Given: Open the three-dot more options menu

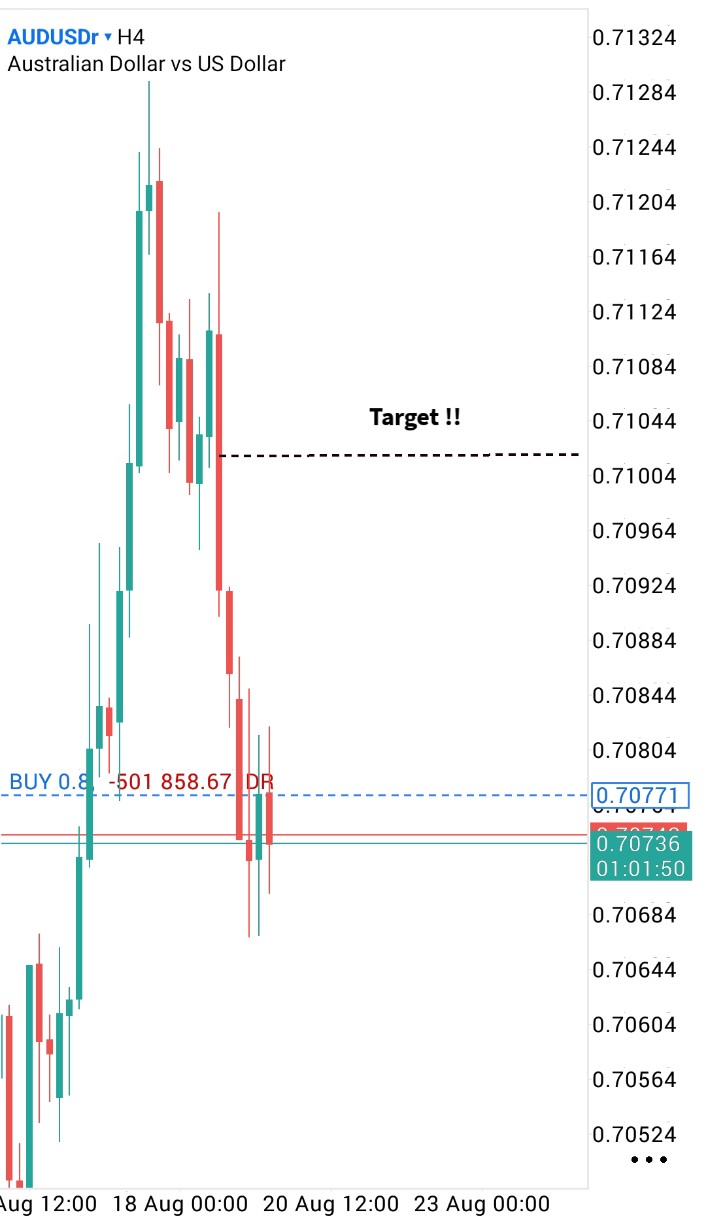Looking at the screenshot, I should [x=649, y=1160].
